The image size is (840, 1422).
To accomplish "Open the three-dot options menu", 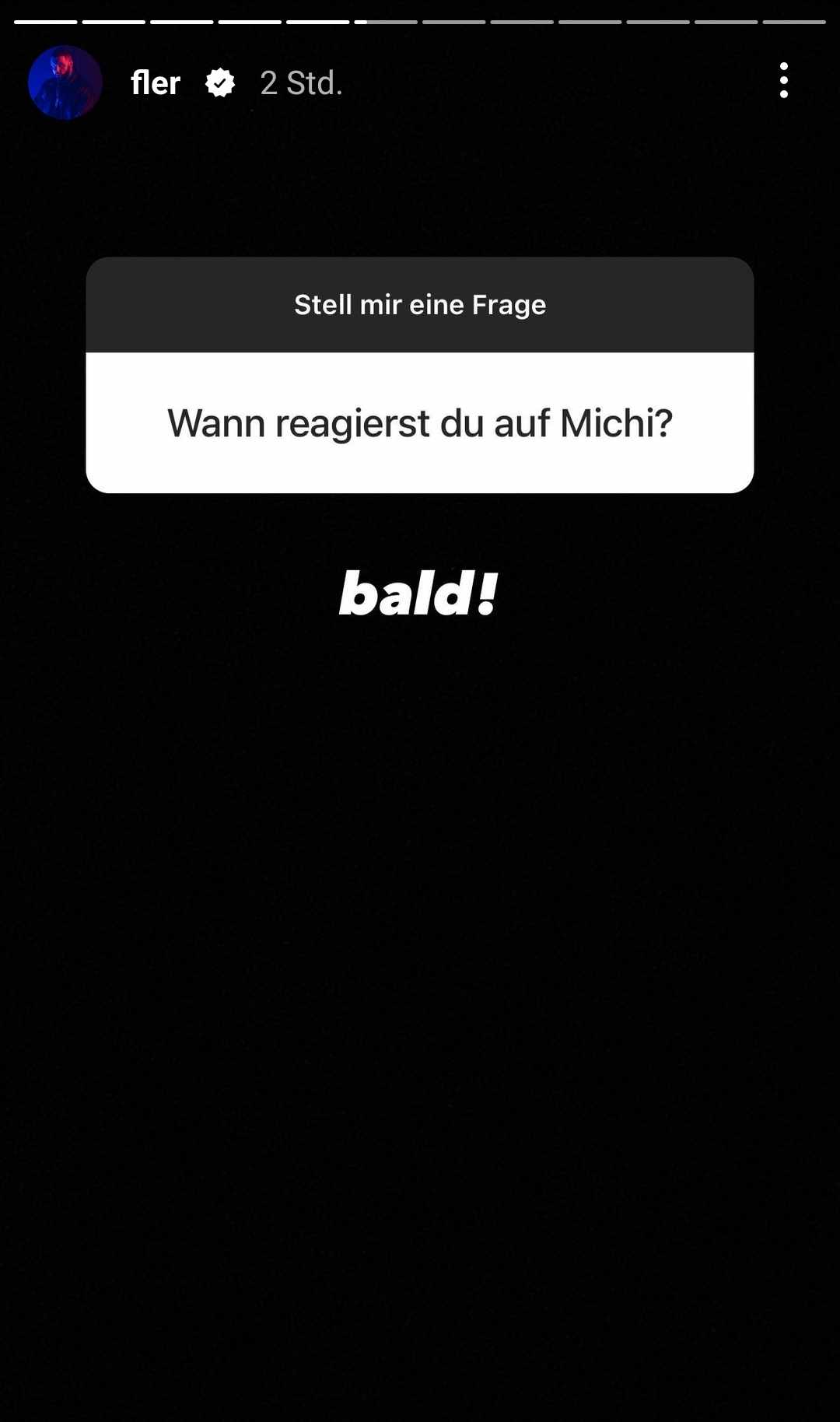I will click(783, 81).
